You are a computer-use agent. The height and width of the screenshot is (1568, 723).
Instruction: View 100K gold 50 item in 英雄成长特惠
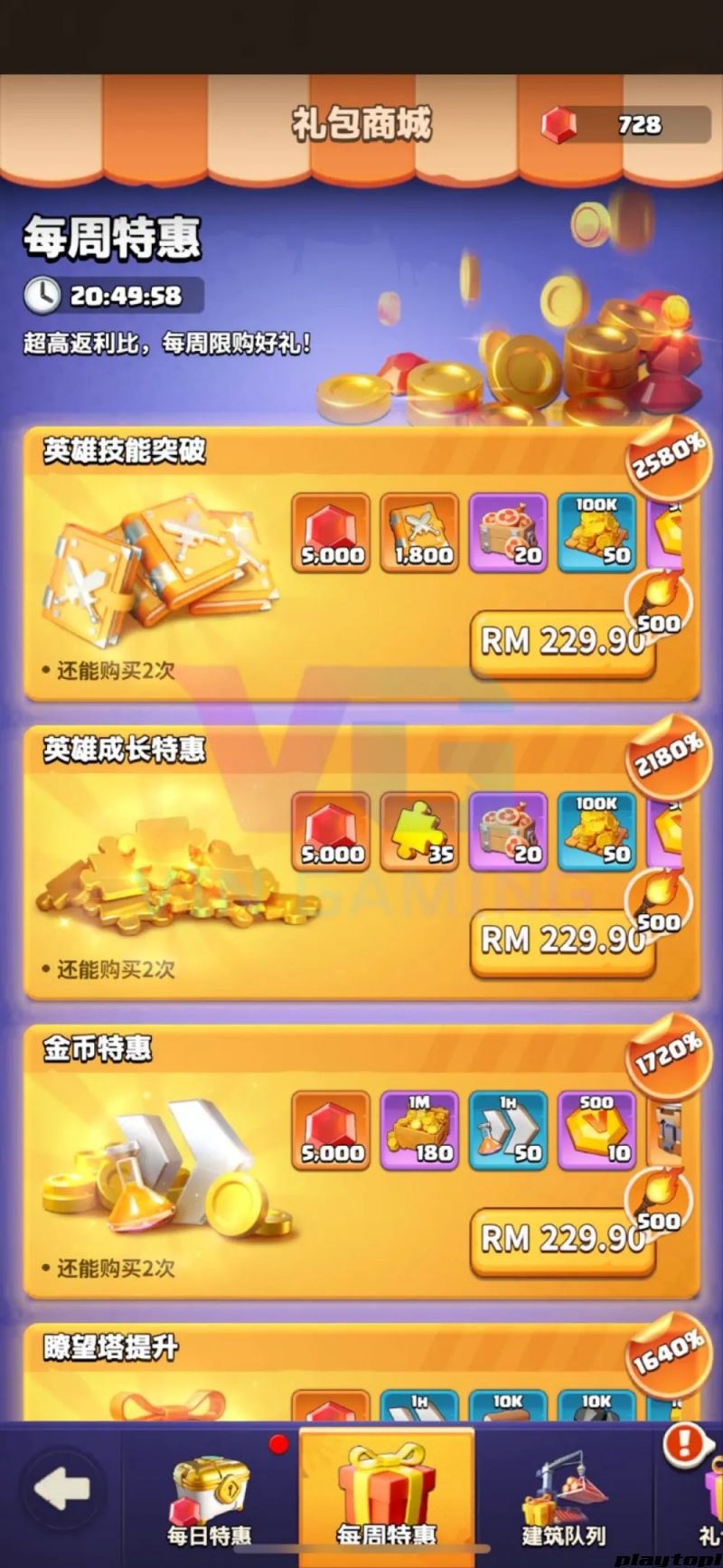point(596,831)
